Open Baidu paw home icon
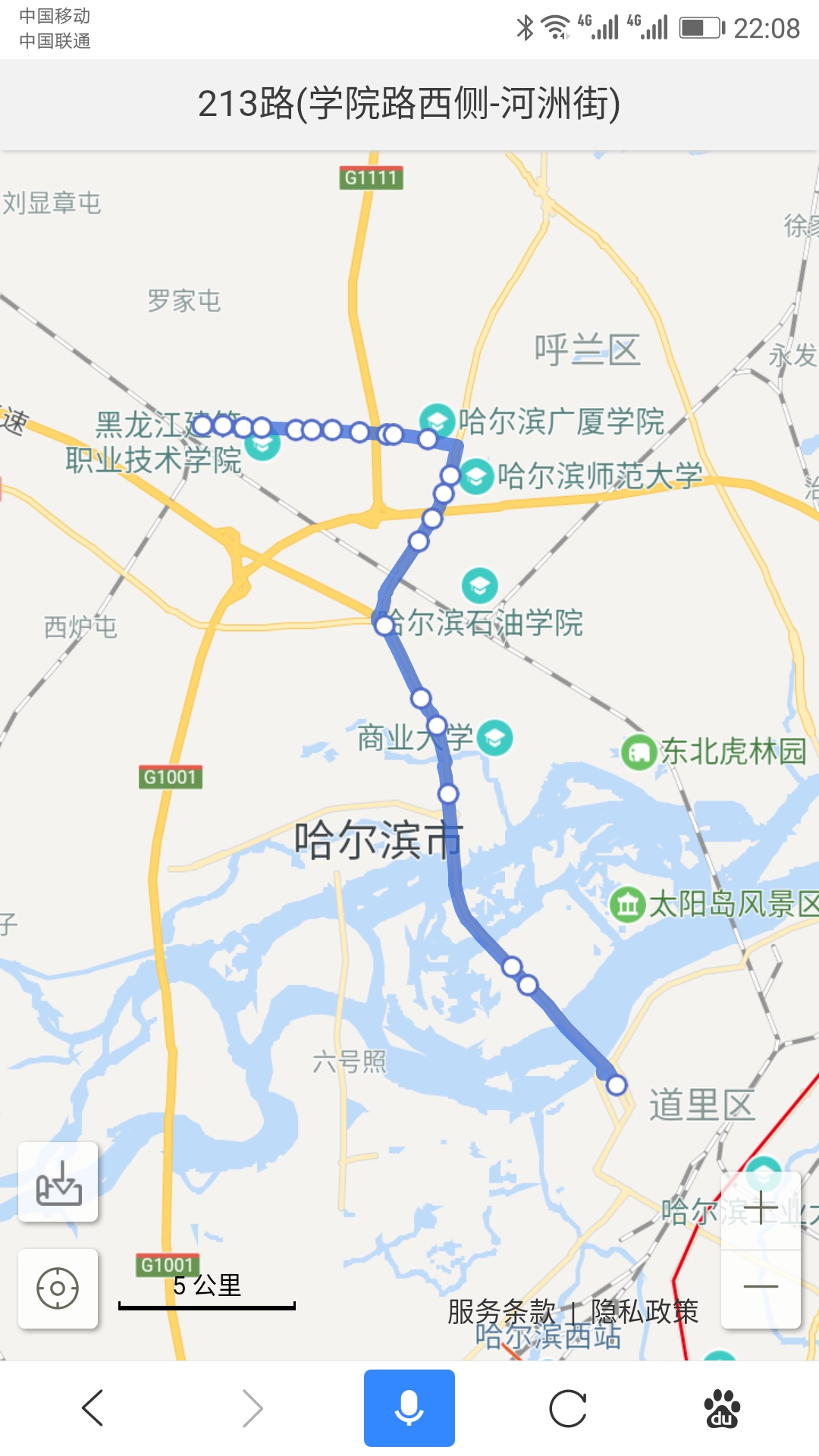 coord(722,1409)
